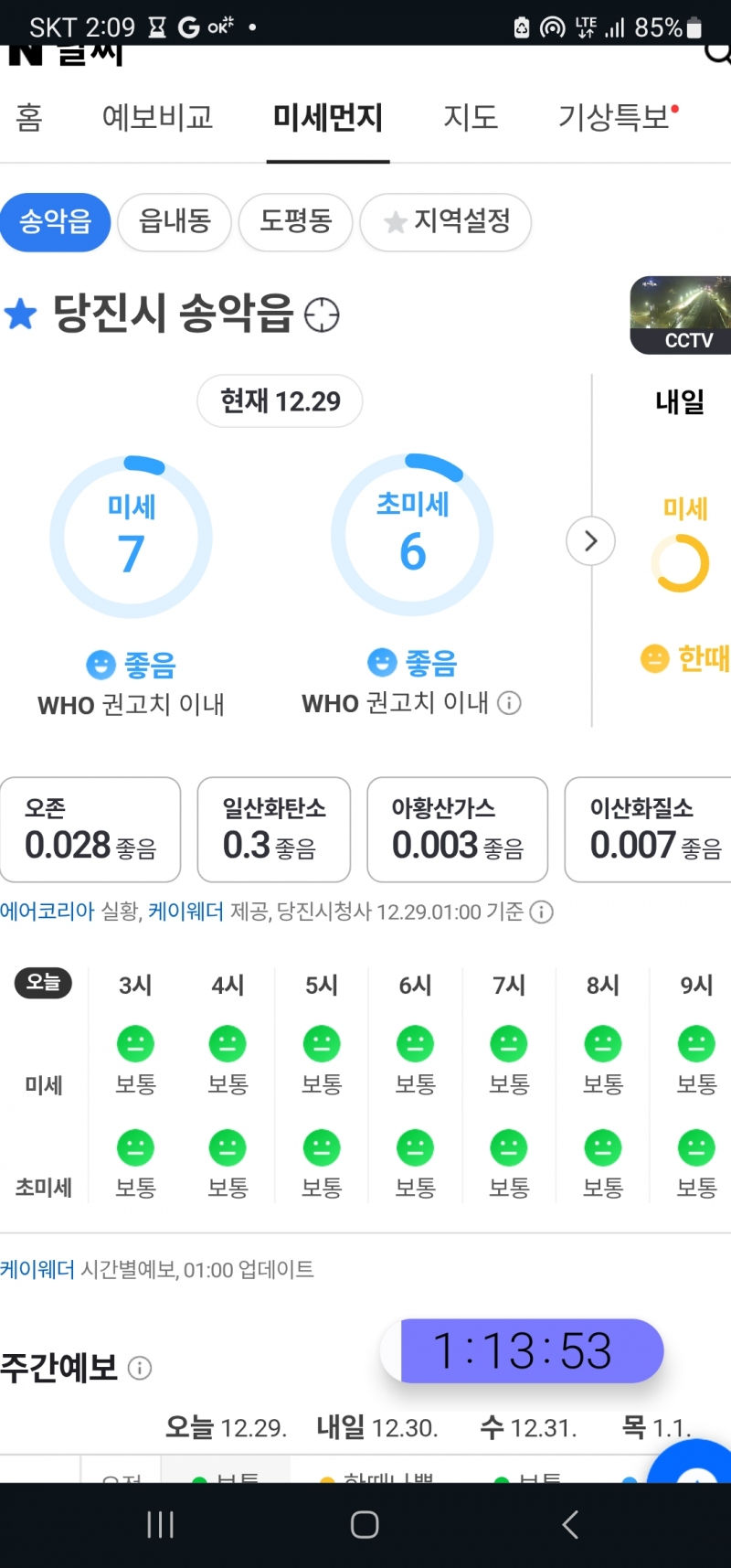Open the 아황산가스 0.003 card

457,830
